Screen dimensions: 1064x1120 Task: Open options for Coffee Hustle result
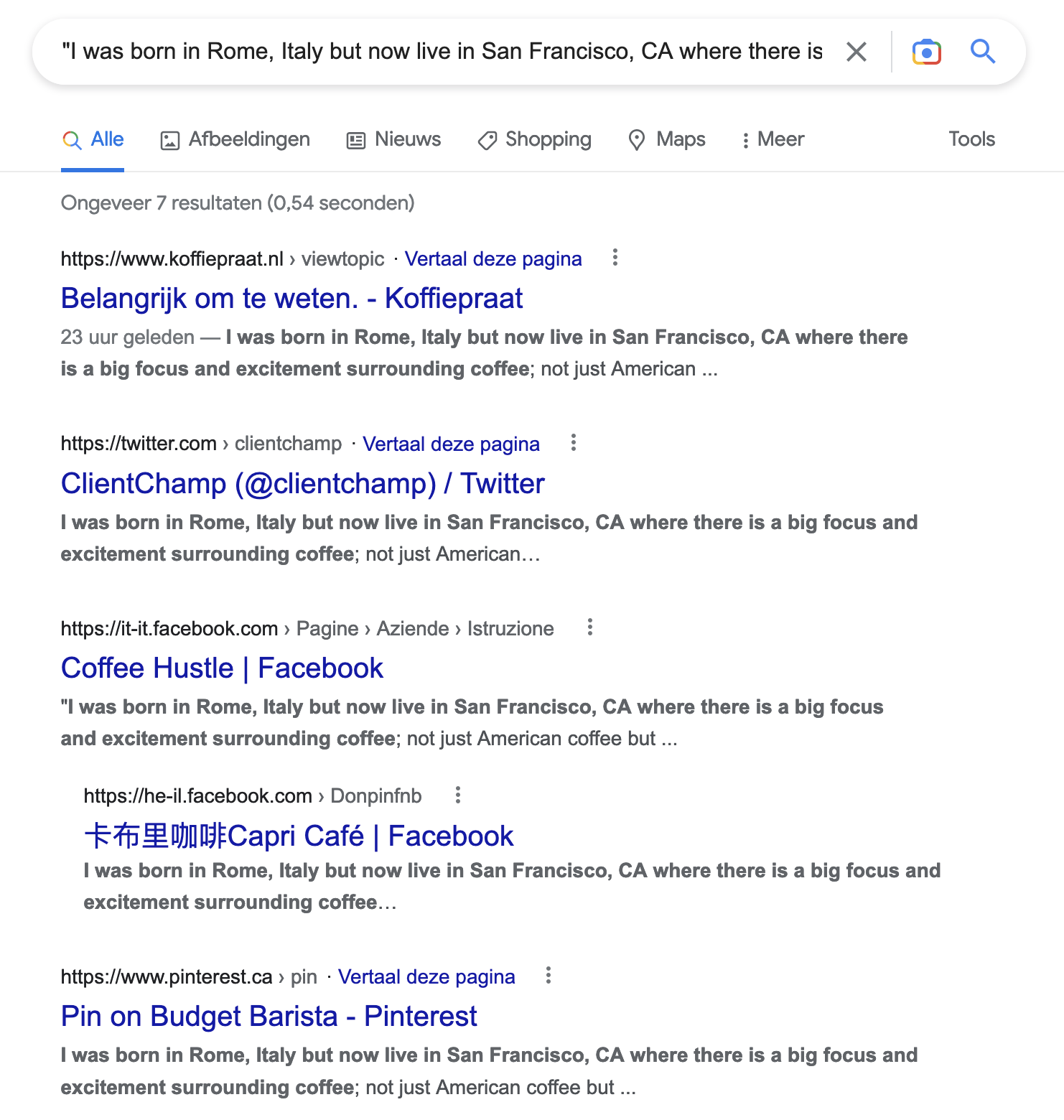pos(589,627)
